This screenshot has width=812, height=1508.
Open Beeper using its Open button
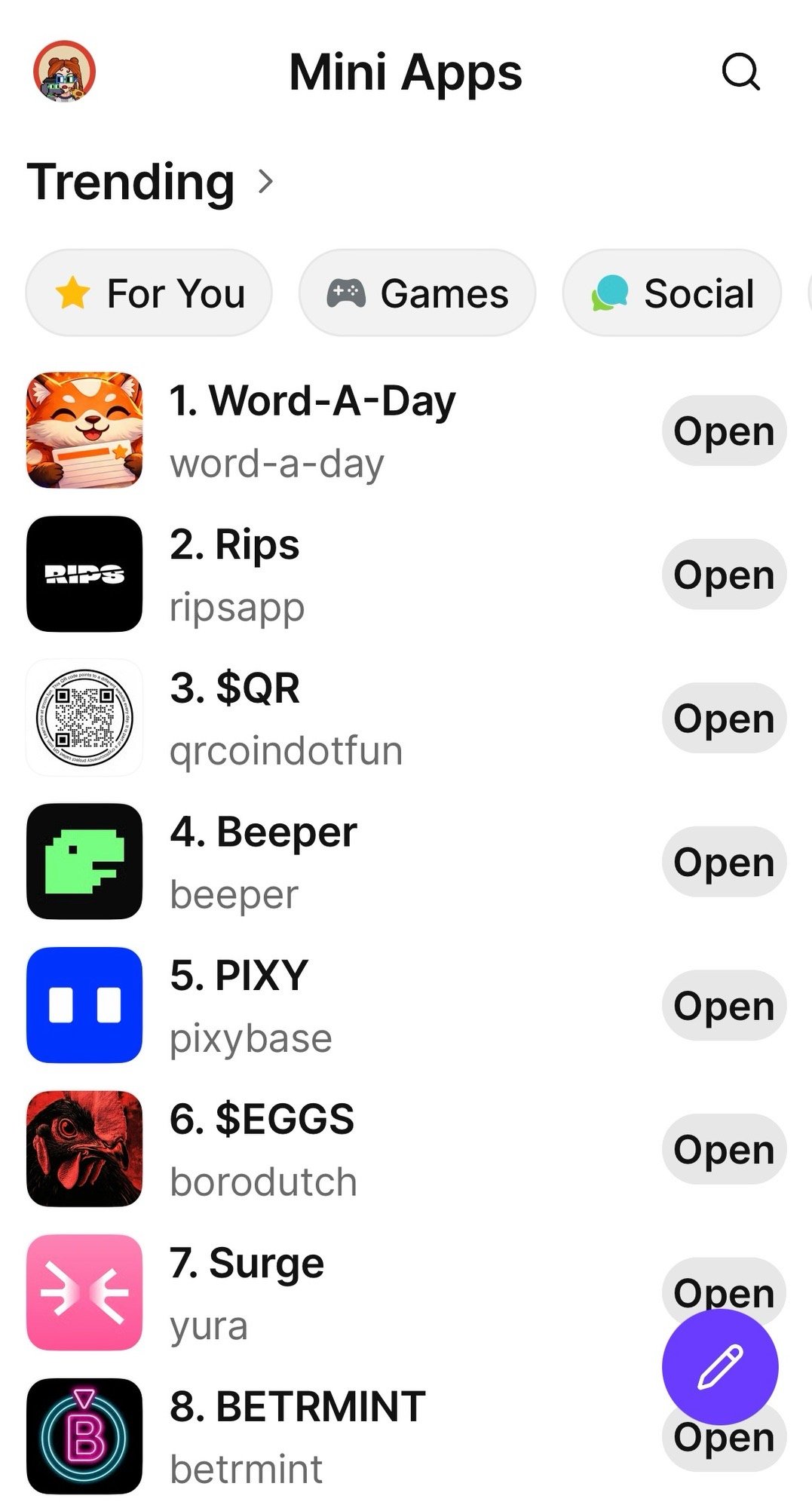point(724,862)
